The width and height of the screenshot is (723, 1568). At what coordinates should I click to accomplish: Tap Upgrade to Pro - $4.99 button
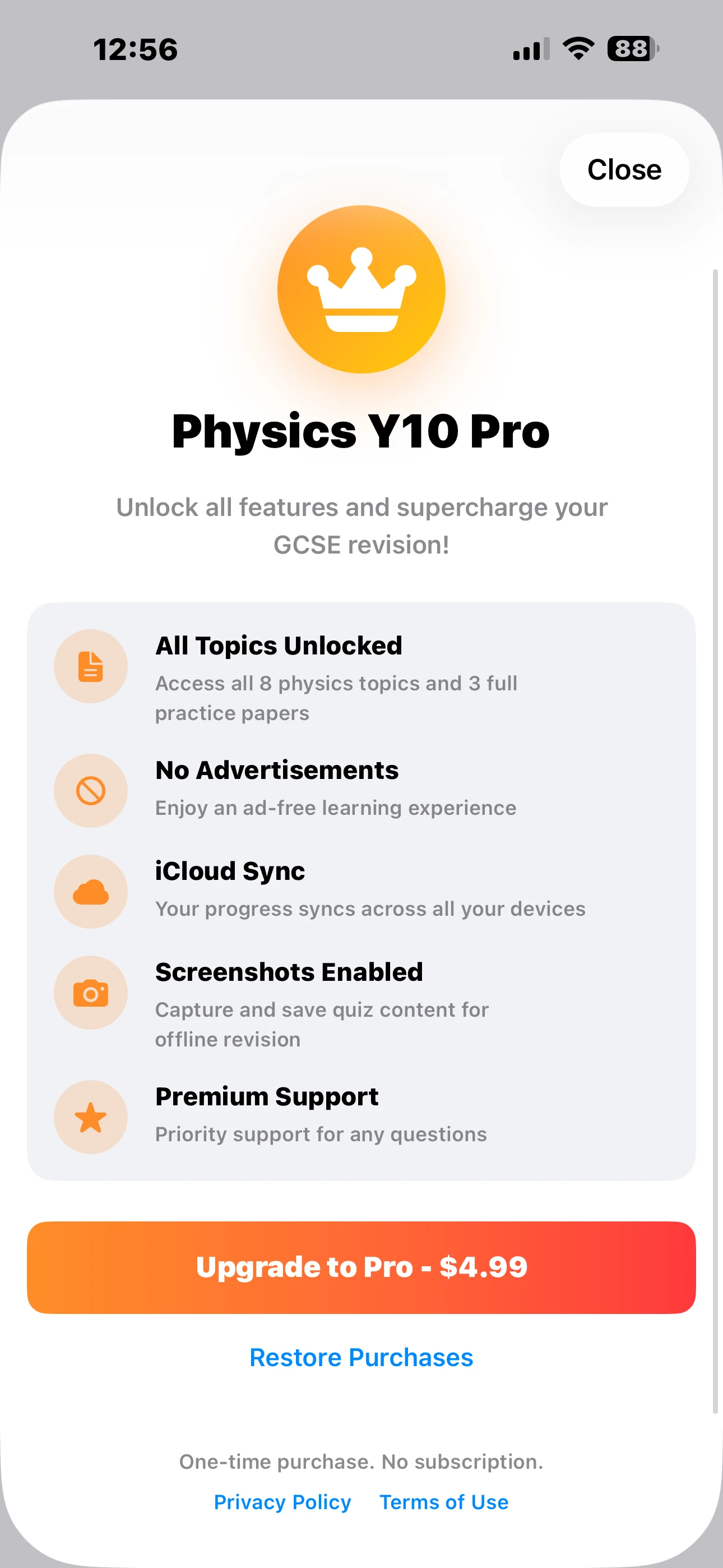[x=361, y=1268]
